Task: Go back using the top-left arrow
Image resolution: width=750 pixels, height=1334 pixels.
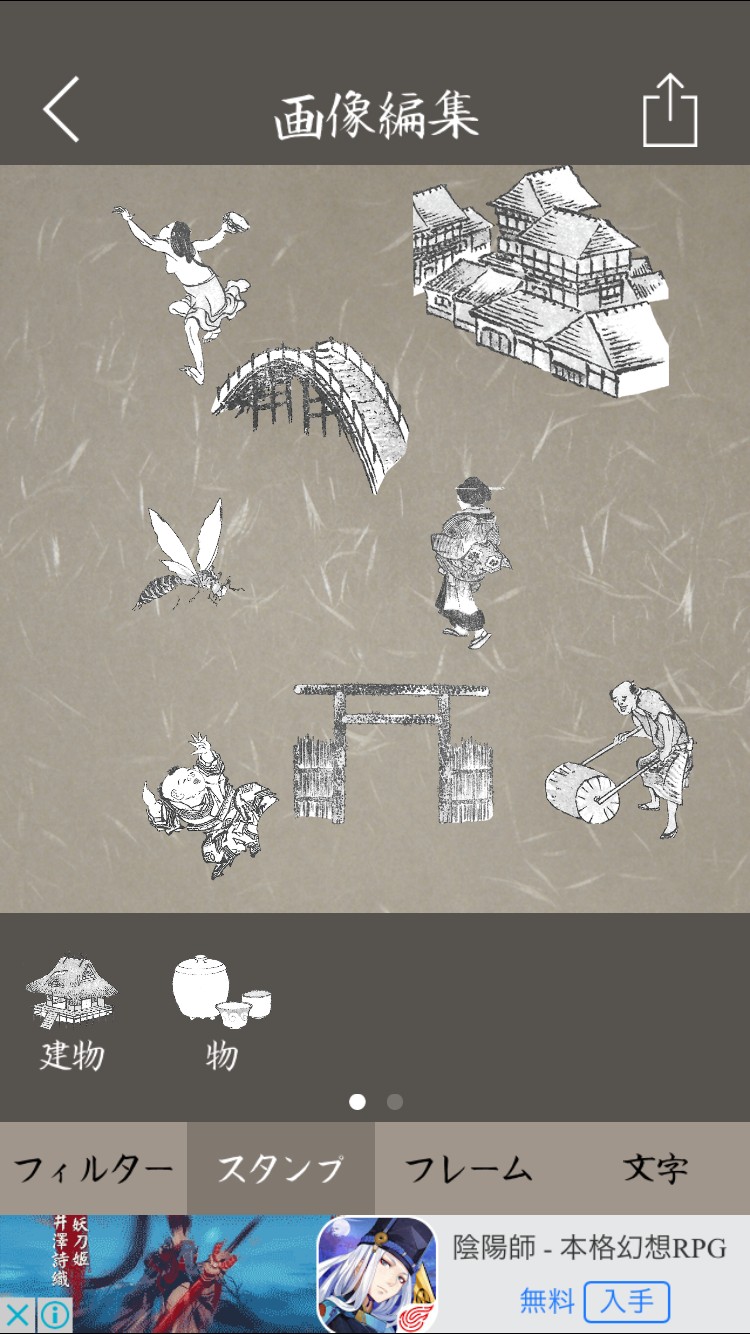Action: point(62,109)
